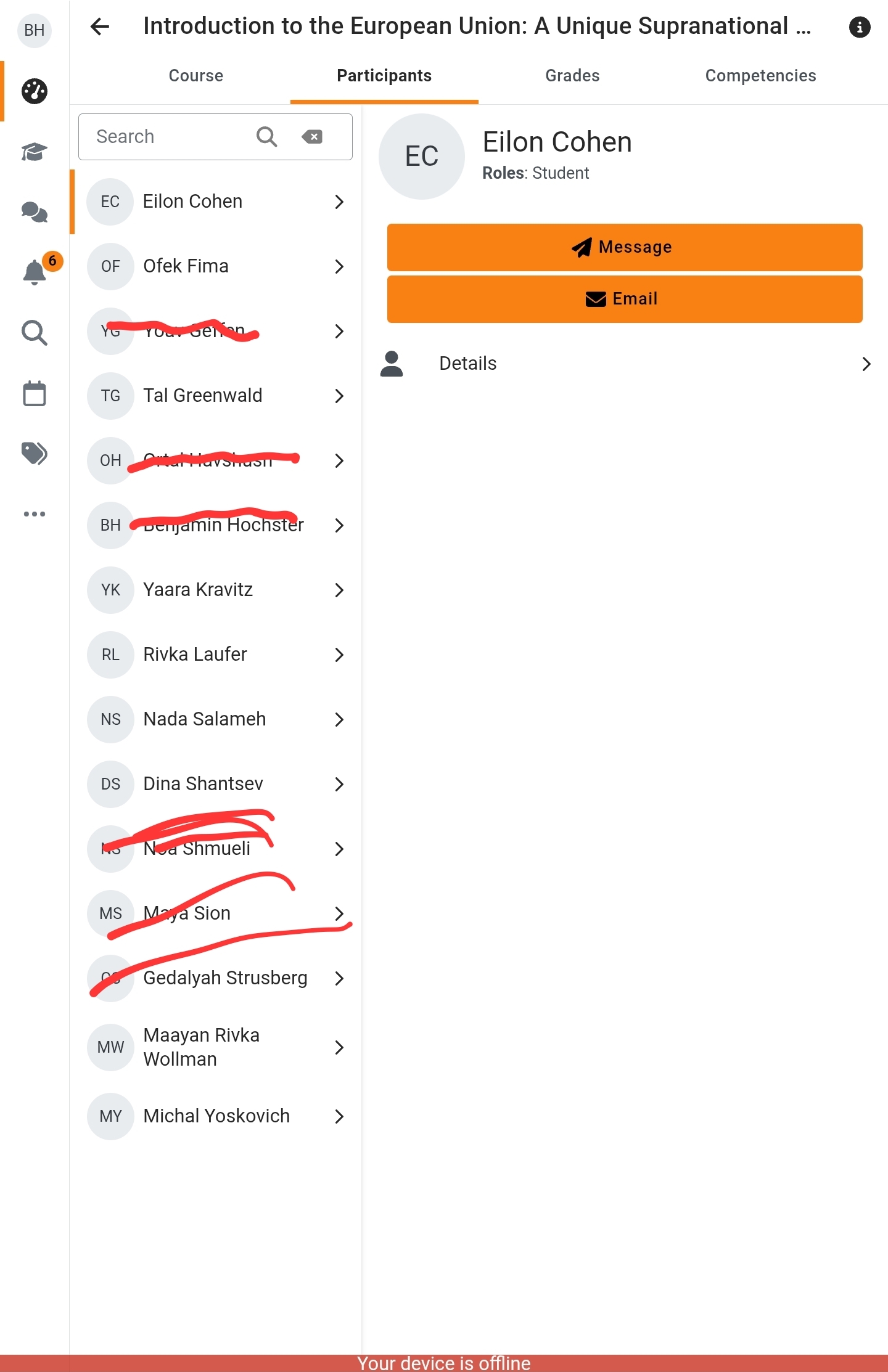Open the Competencies tab
This screenshot has width=888, height=1372.
point(760,76)
